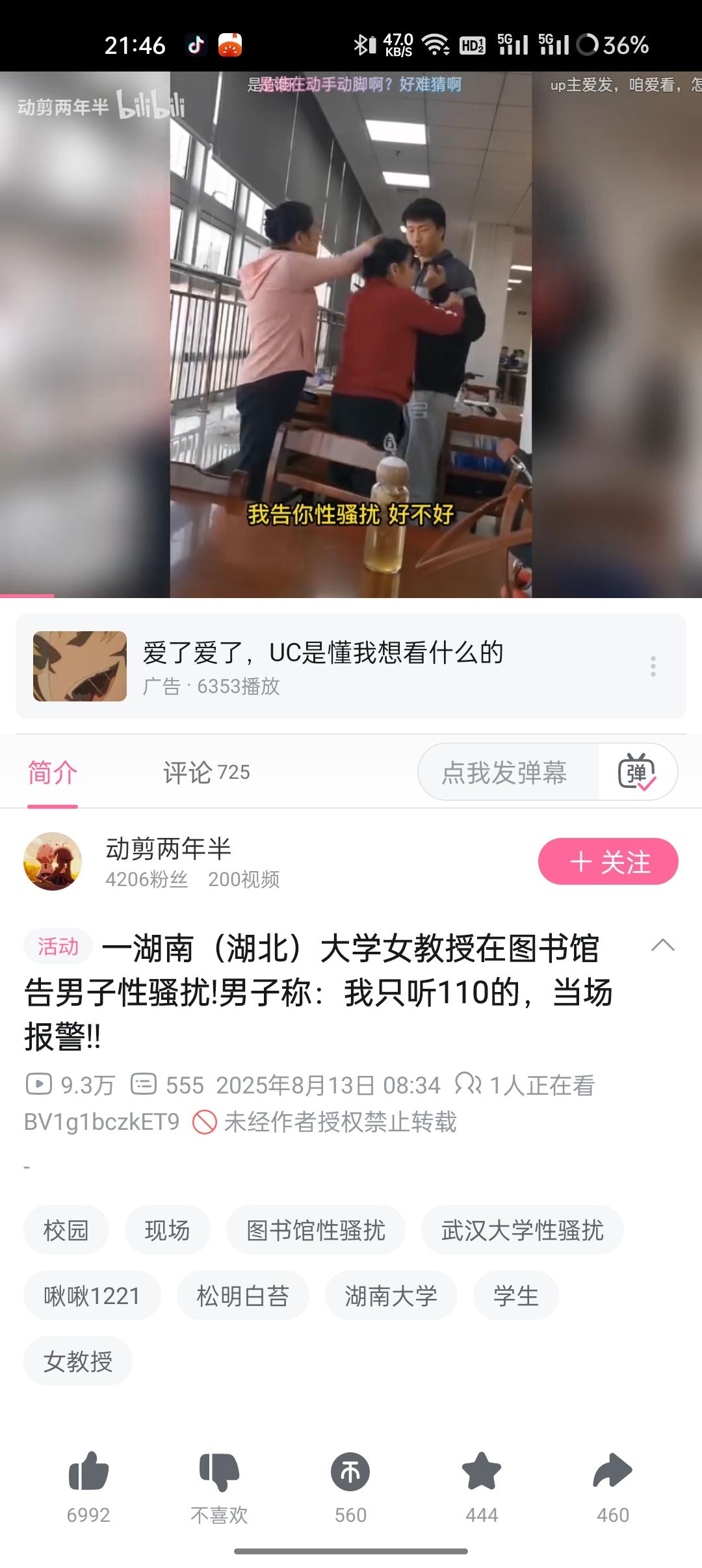Follow the uploader 动剪两年半

click(608, 862)
